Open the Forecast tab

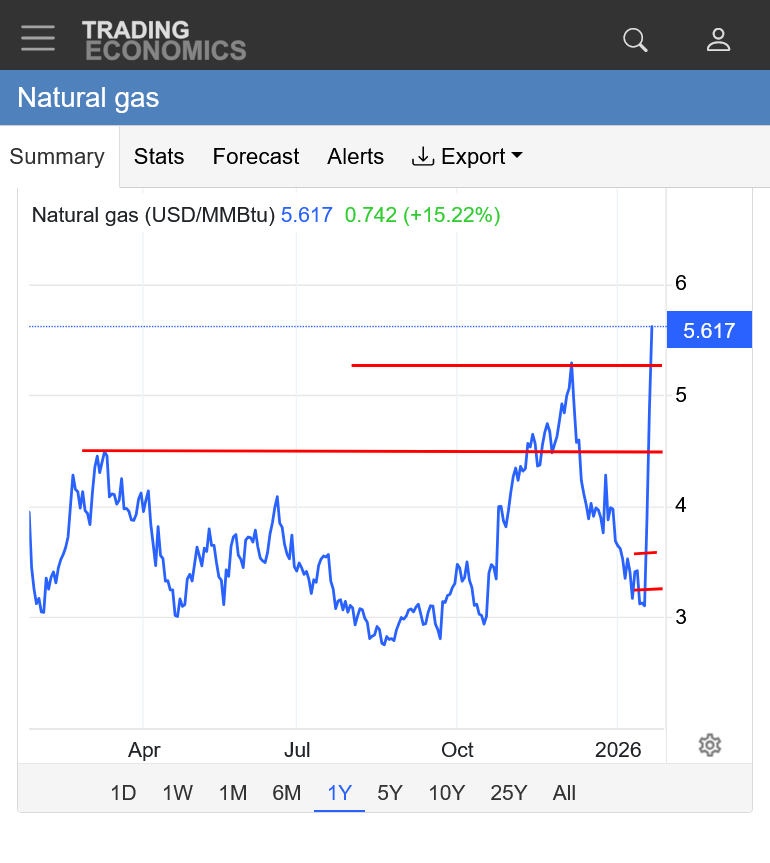pyautogui.click(x=256, y=157)
